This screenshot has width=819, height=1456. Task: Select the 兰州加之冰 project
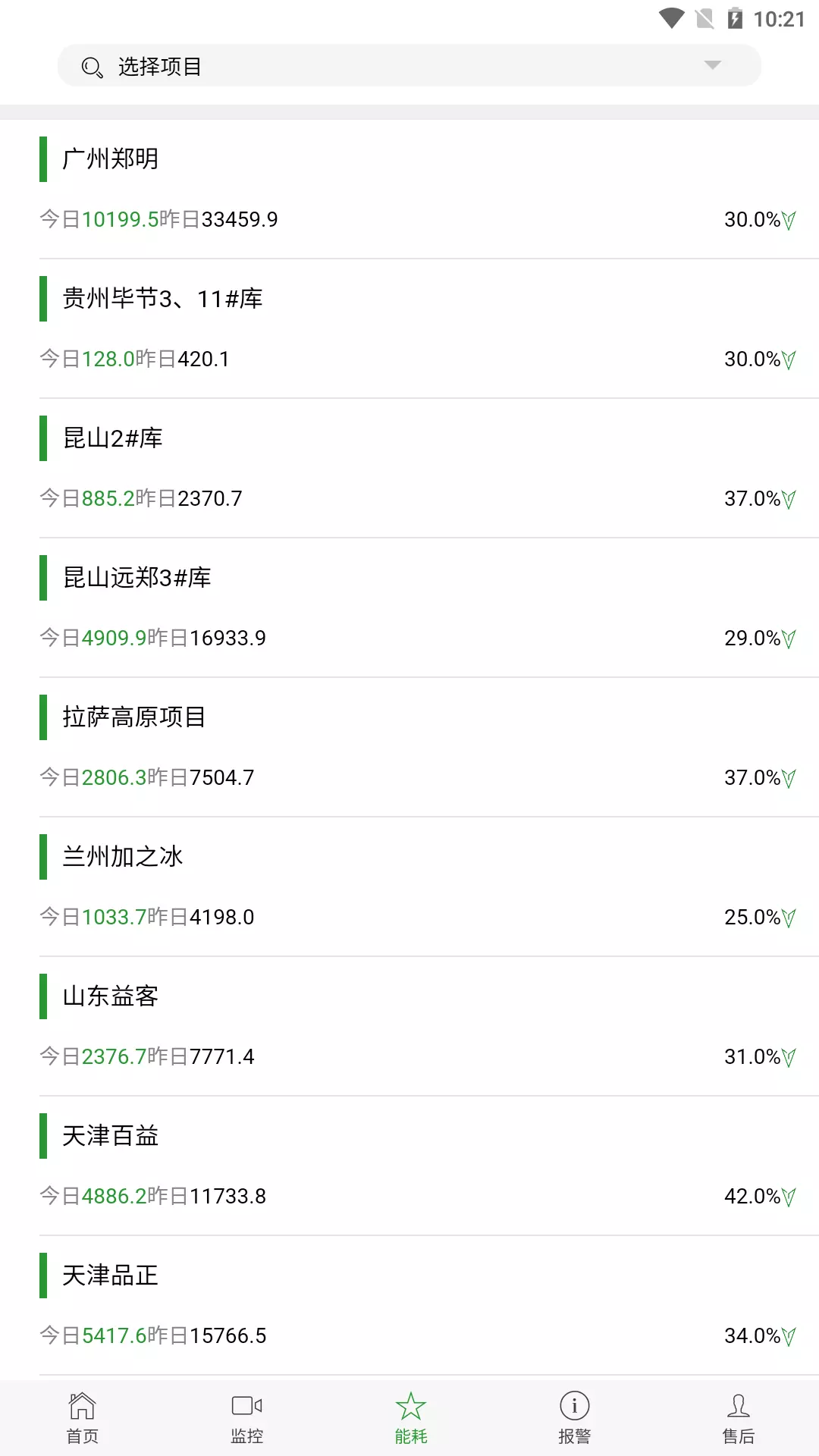[x=409, y=887]
